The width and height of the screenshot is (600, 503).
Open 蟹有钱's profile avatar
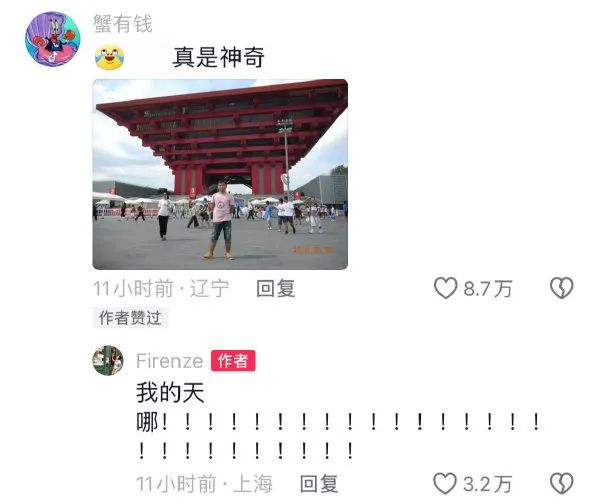pos(53,40)
